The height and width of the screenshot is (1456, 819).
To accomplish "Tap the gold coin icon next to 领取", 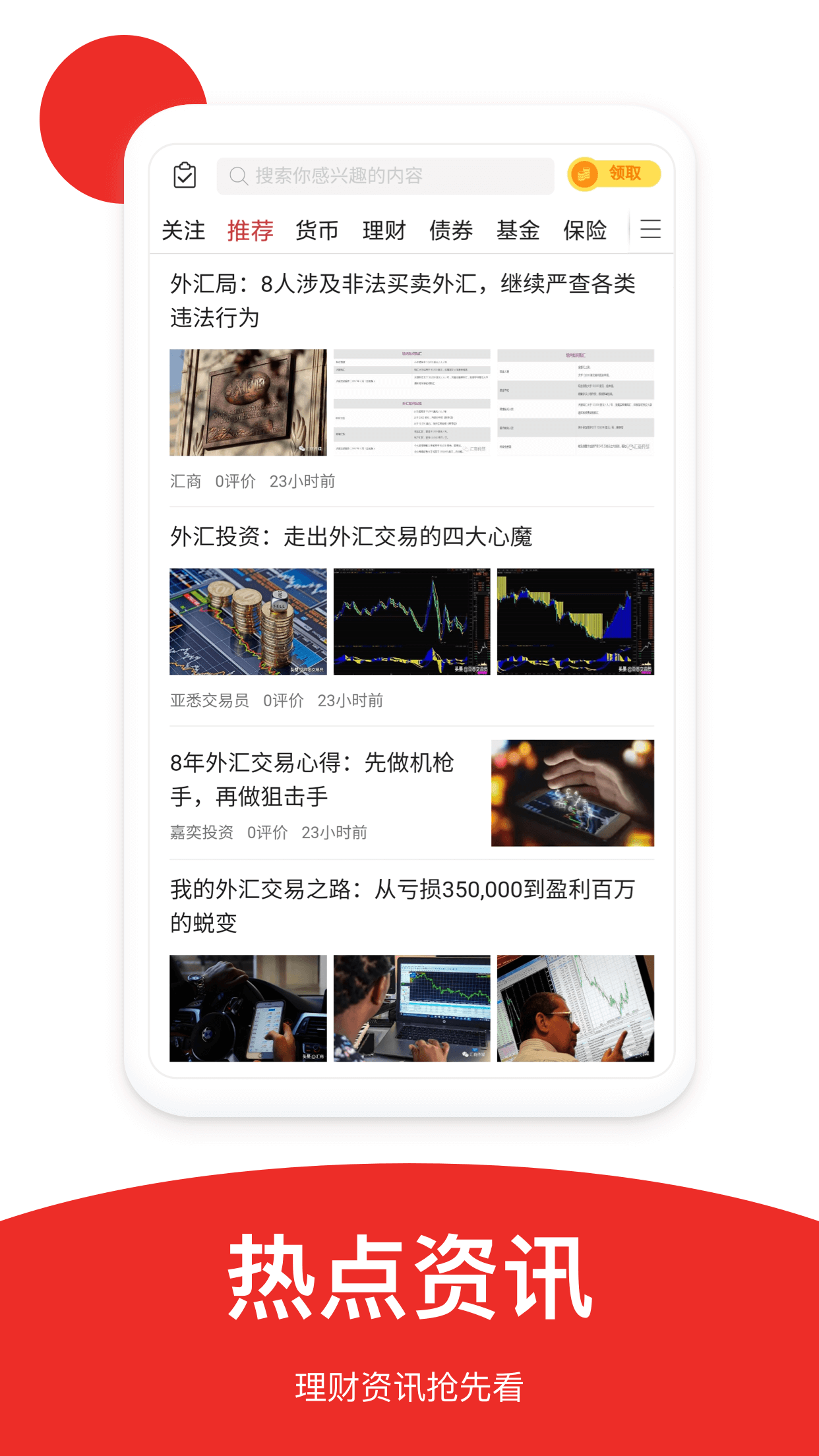I will click(584, 174).
